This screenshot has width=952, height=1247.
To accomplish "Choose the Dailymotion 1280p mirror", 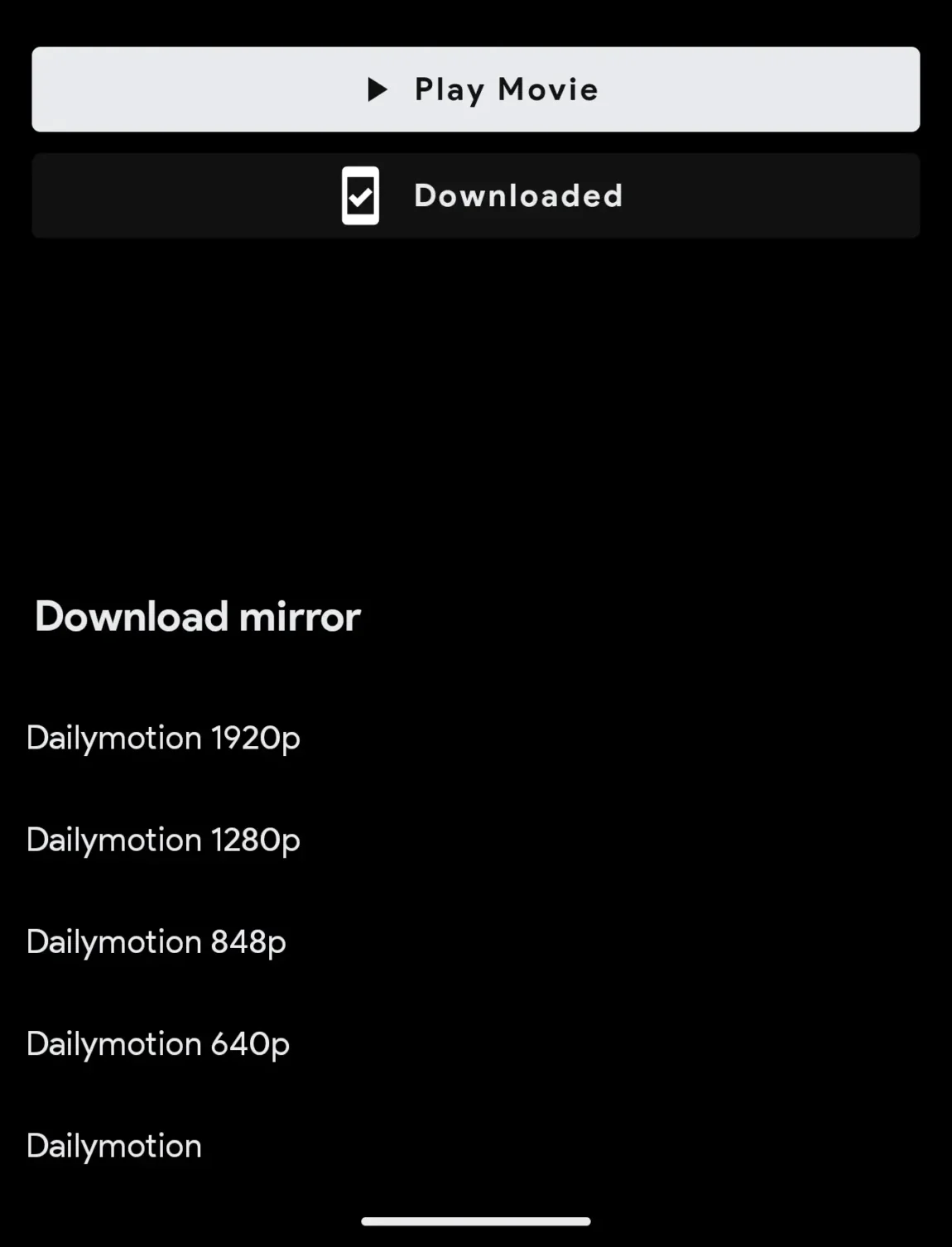I will 163,840.
